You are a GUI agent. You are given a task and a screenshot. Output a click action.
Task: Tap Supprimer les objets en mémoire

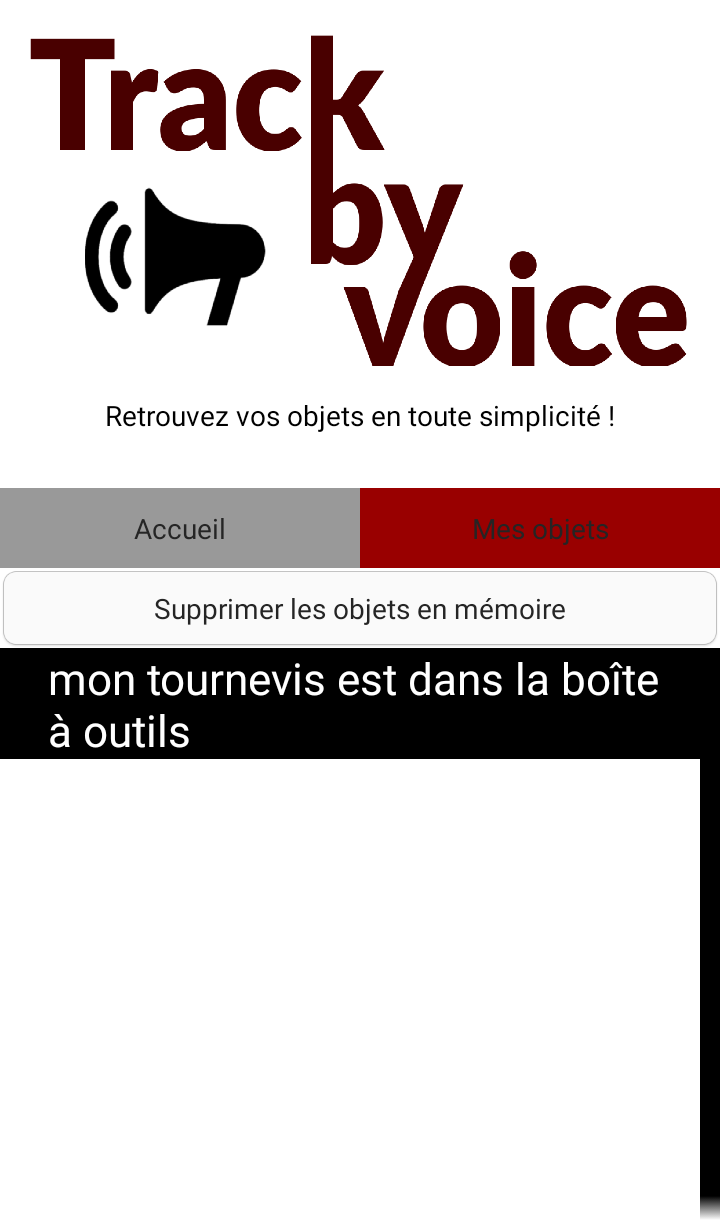pos(360,609)
